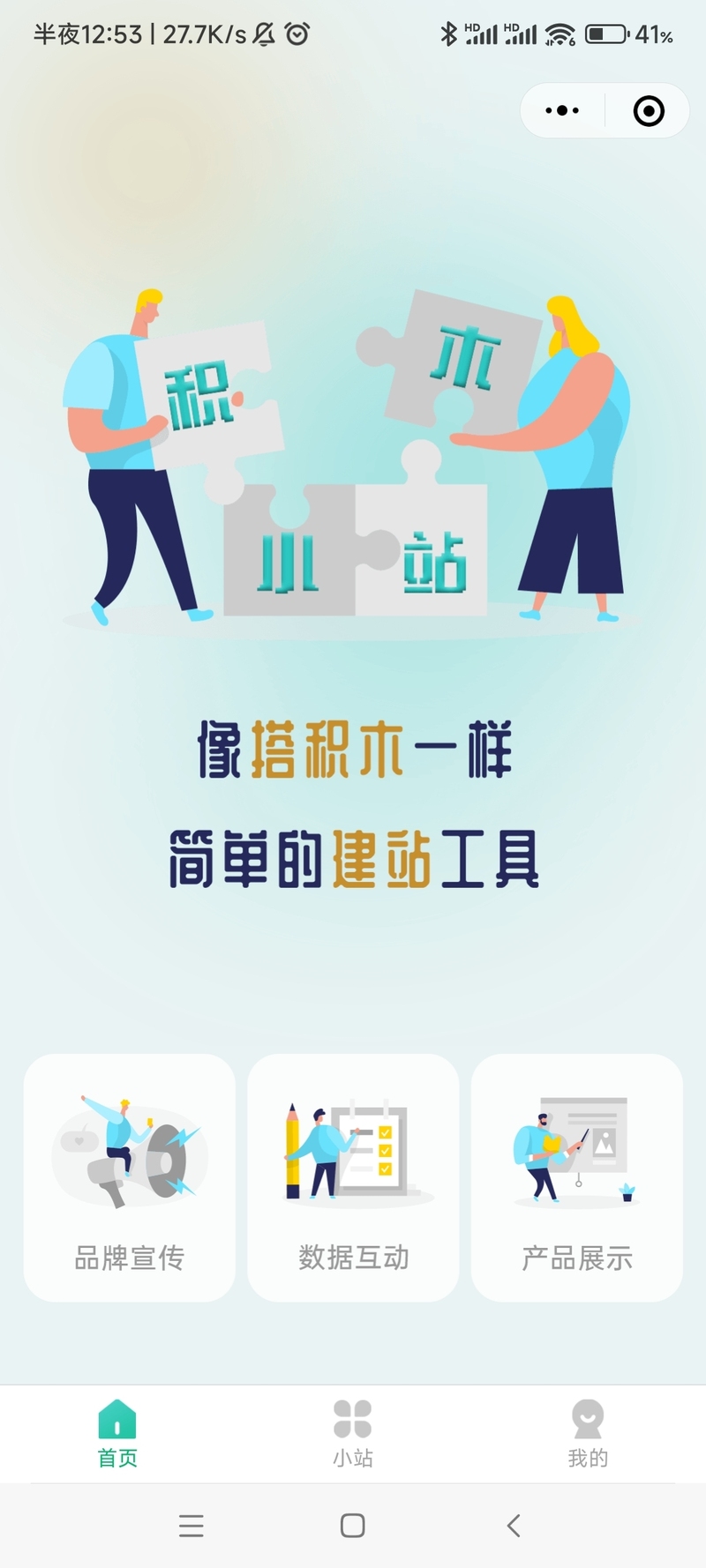The width and height of the screenshot is (706, 1568).
Task: Tap the system back button
Action: [x=514, y=1526]
